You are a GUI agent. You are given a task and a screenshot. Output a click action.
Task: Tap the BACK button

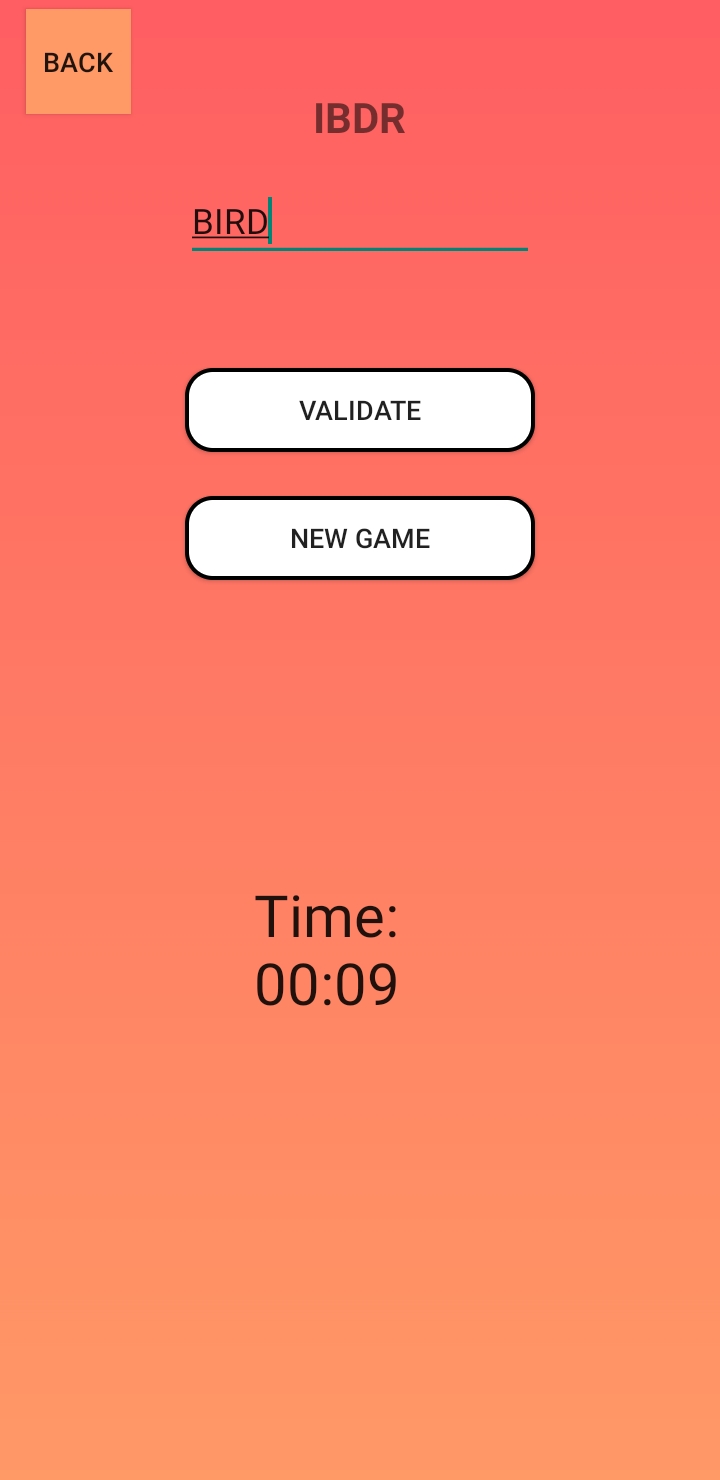pos(78,62)
